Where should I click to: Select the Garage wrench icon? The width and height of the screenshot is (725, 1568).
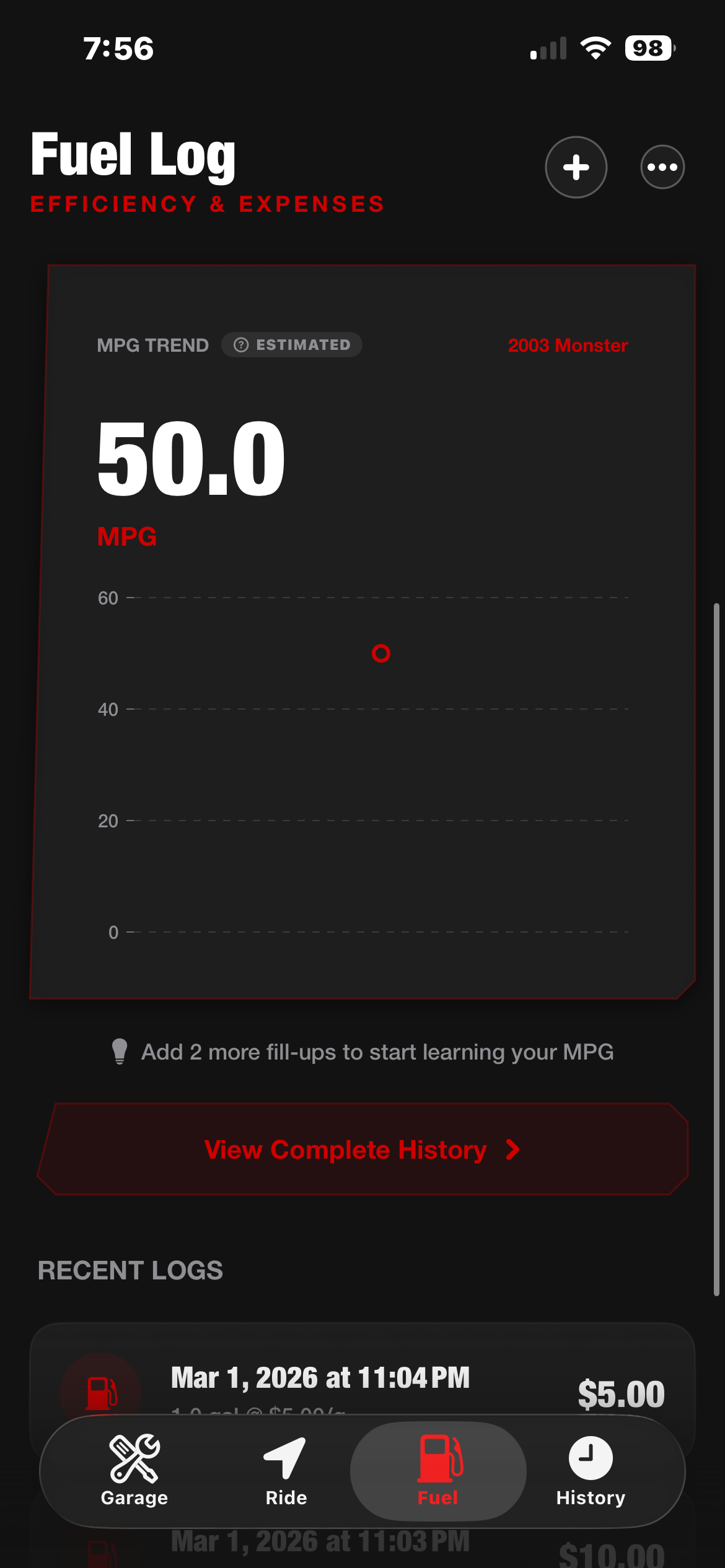pyautogui.click(x=133, y=1458)
